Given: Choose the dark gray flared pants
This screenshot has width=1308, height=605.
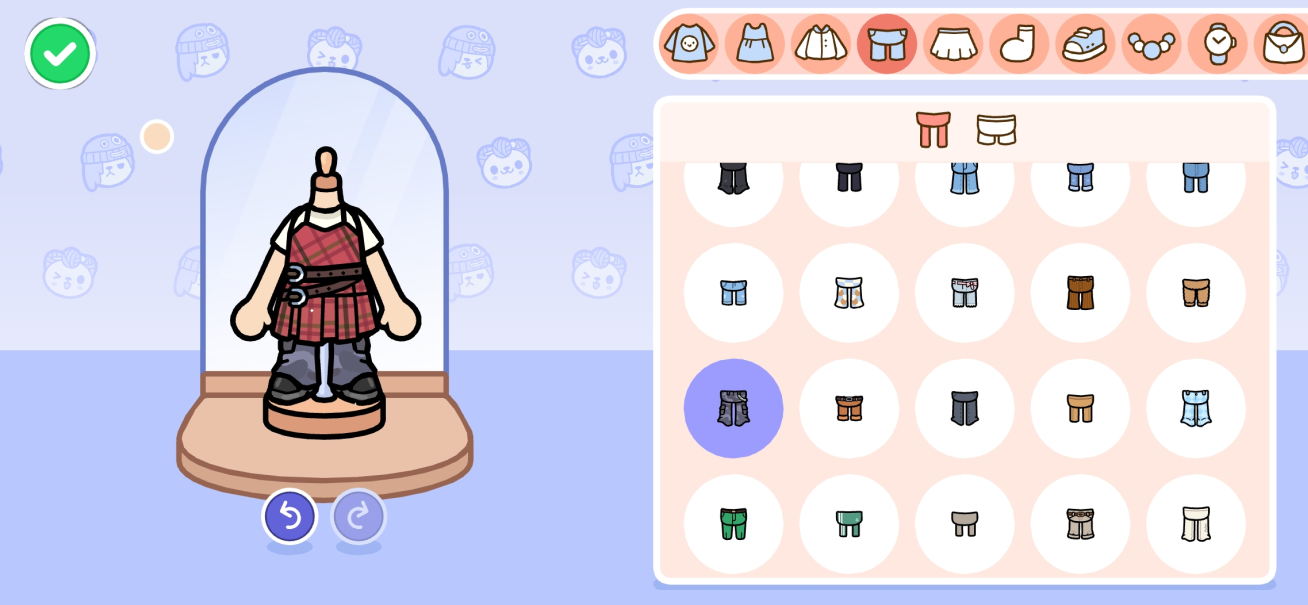Looking at the screenshot, I should click(964, 408).
